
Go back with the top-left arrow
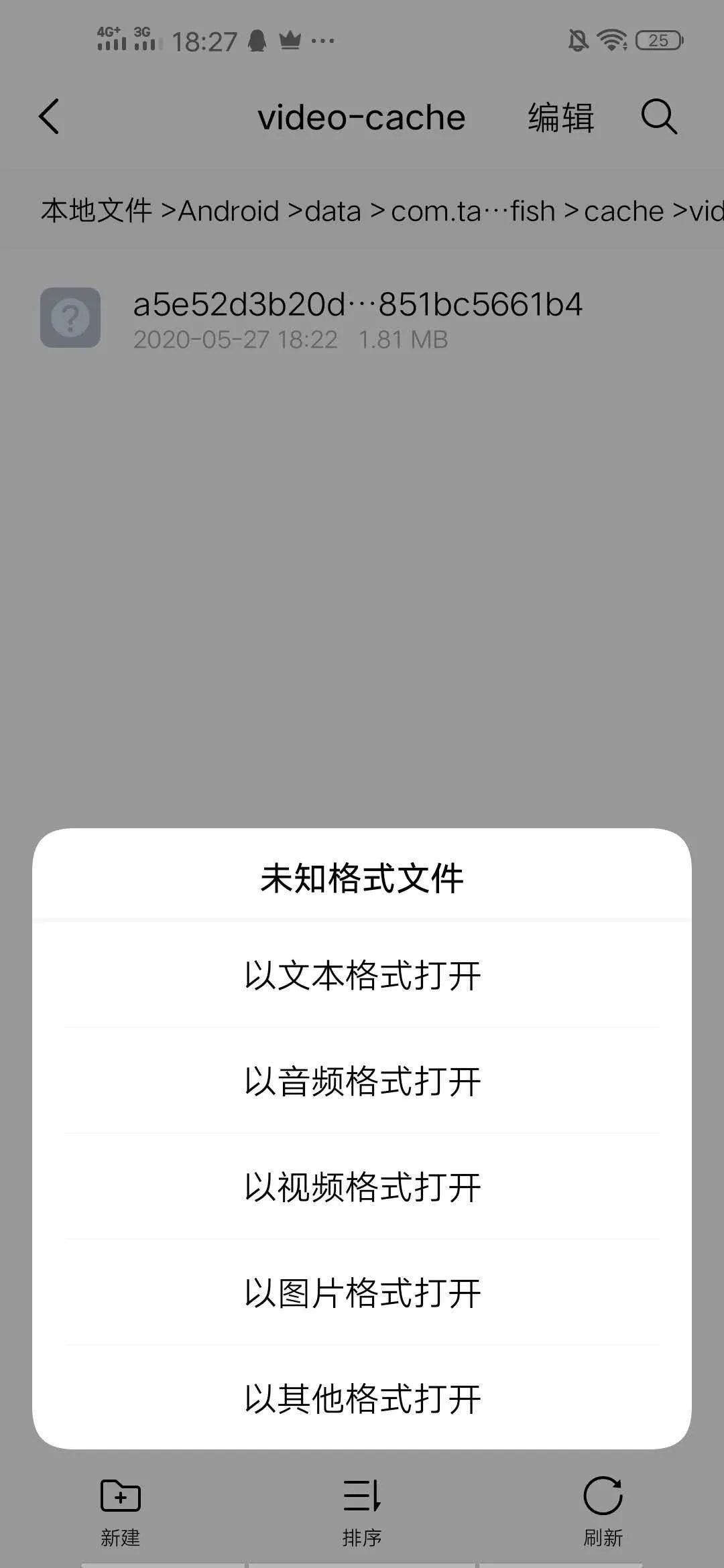(49, 117)
